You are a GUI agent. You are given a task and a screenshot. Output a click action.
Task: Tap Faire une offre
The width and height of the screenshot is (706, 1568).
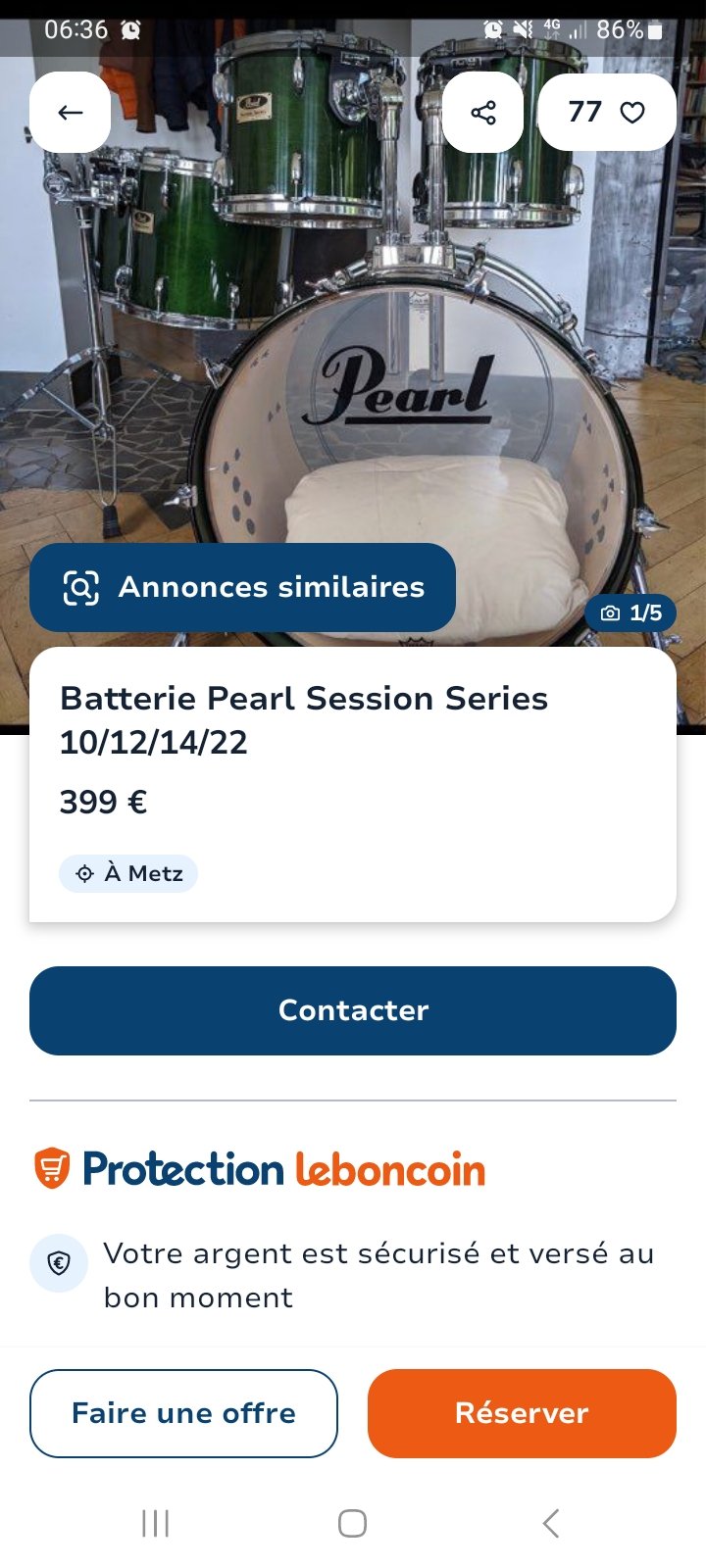(x=183, y=1413)
